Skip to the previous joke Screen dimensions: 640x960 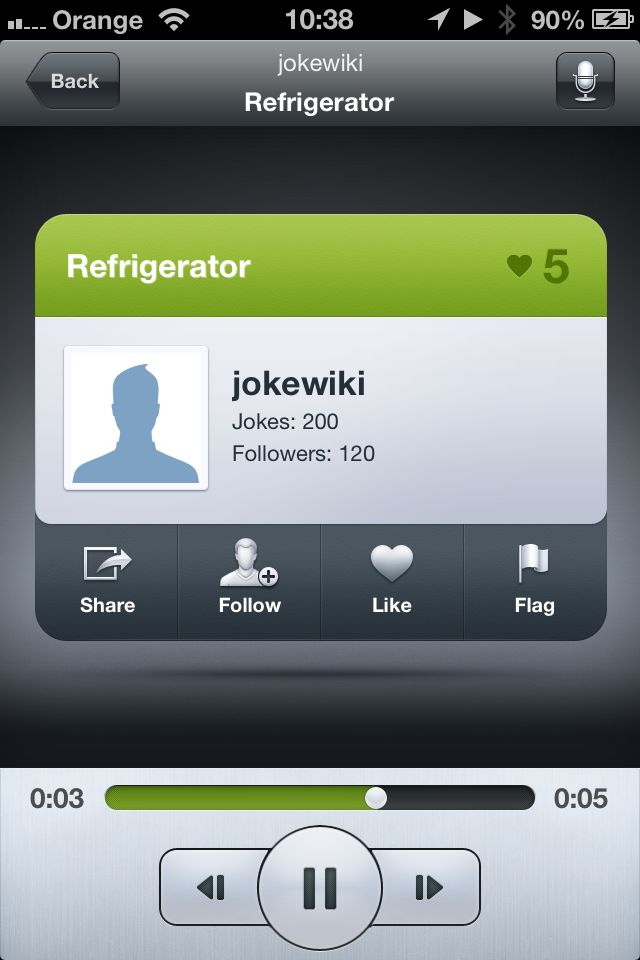(211, 887)
